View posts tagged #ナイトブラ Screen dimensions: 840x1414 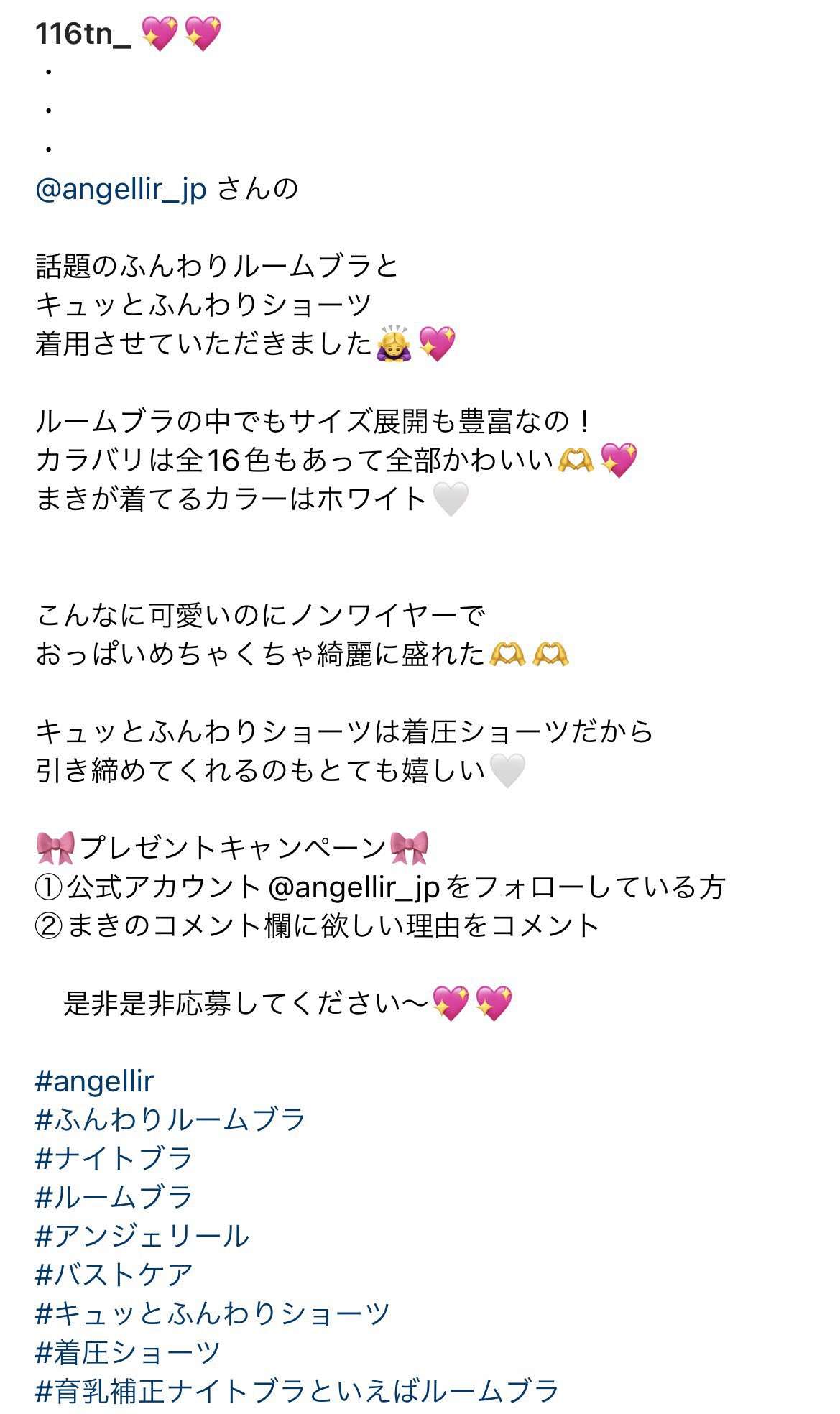(114, 1158)
